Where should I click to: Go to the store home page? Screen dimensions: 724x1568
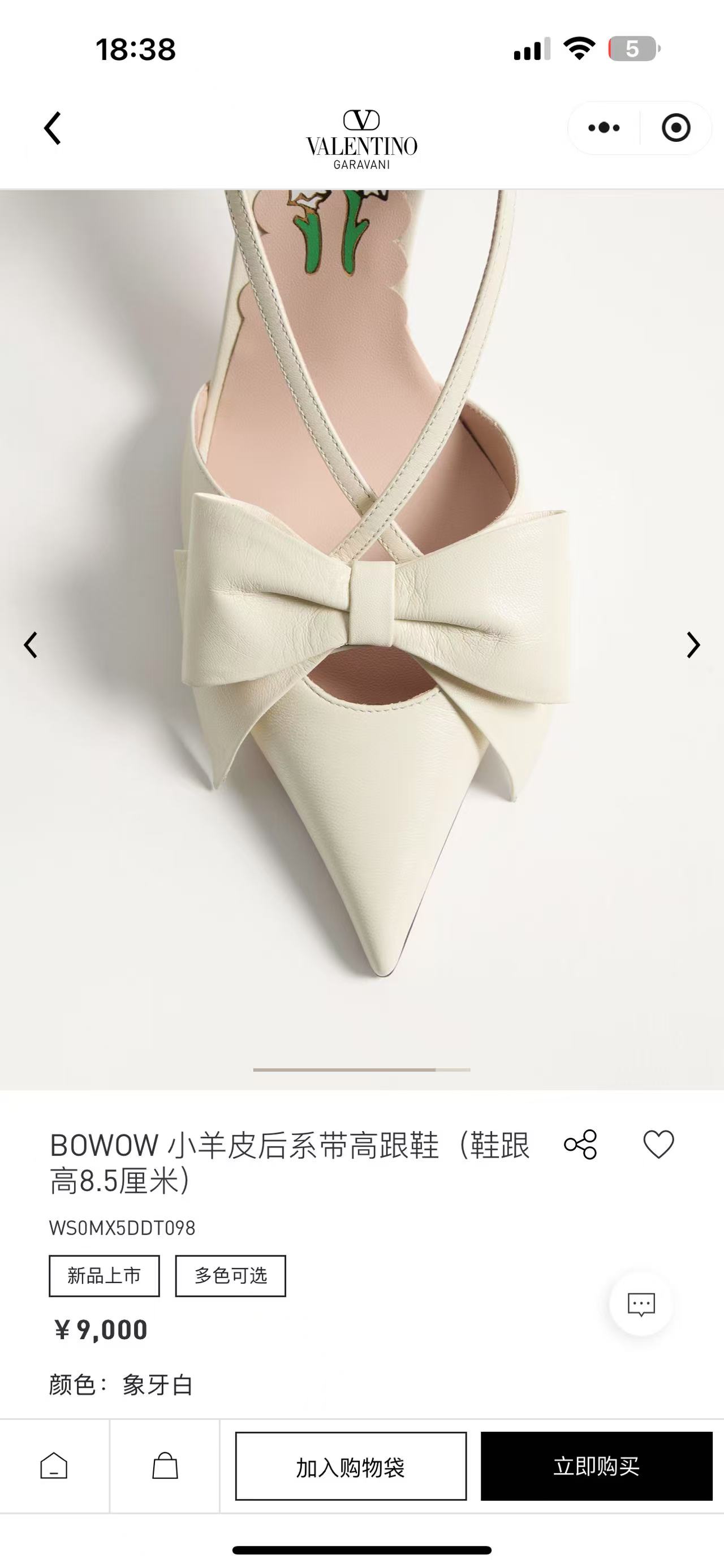coord(54,1466)
